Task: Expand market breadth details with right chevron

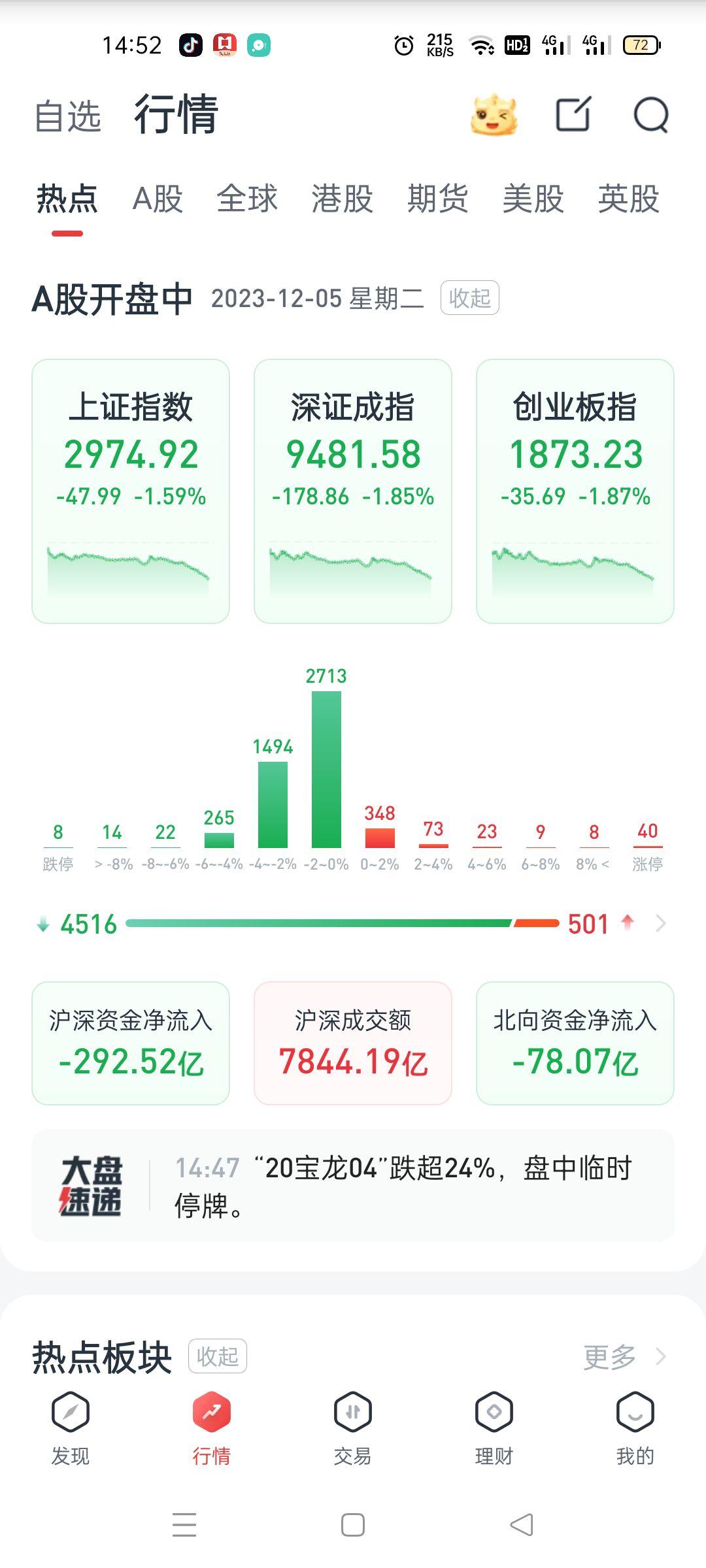Action: click(x=662, y=924)
